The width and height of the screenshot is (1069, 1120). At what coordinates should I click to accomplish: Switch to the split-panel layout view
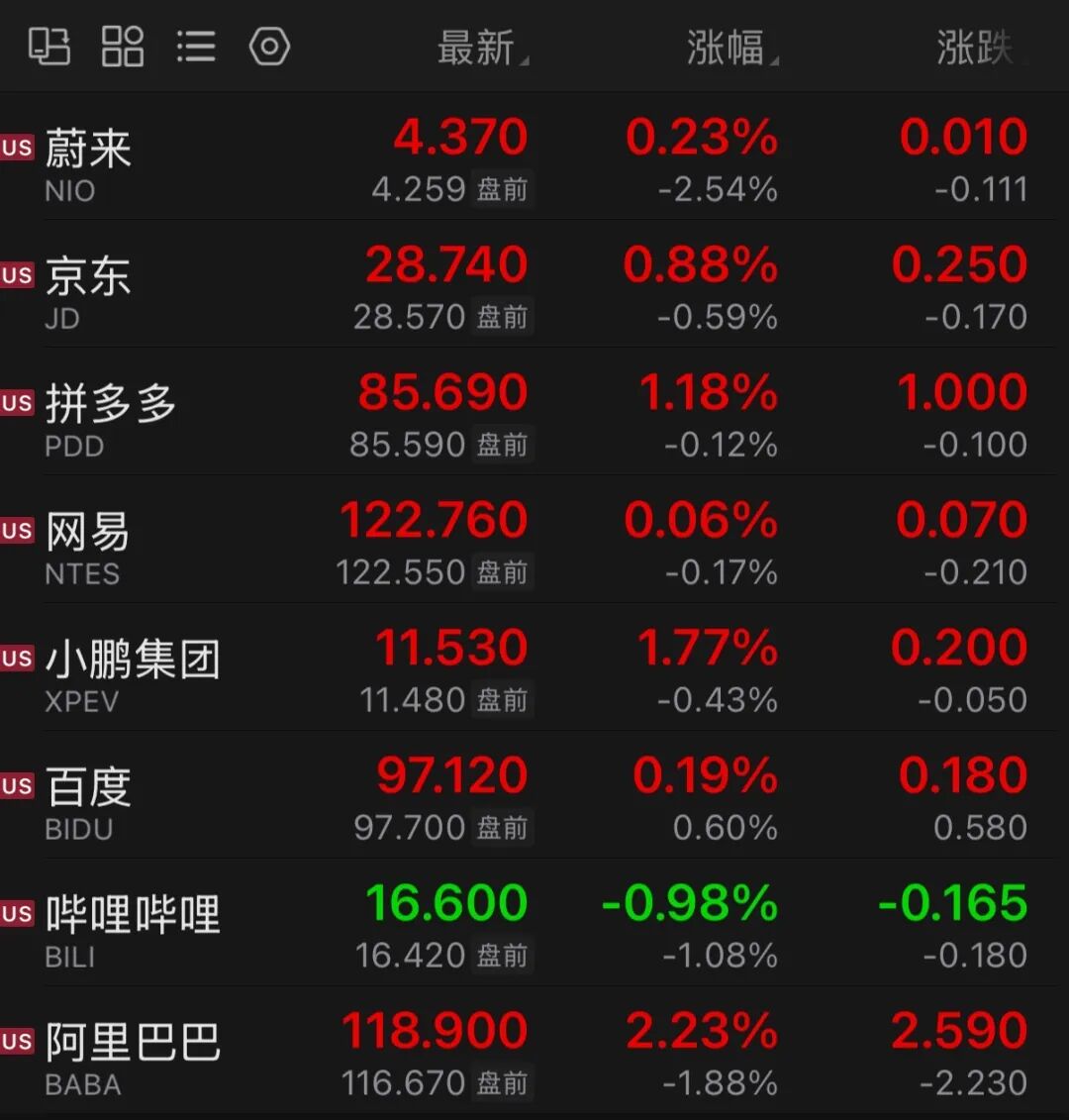[x=49, y=48]
